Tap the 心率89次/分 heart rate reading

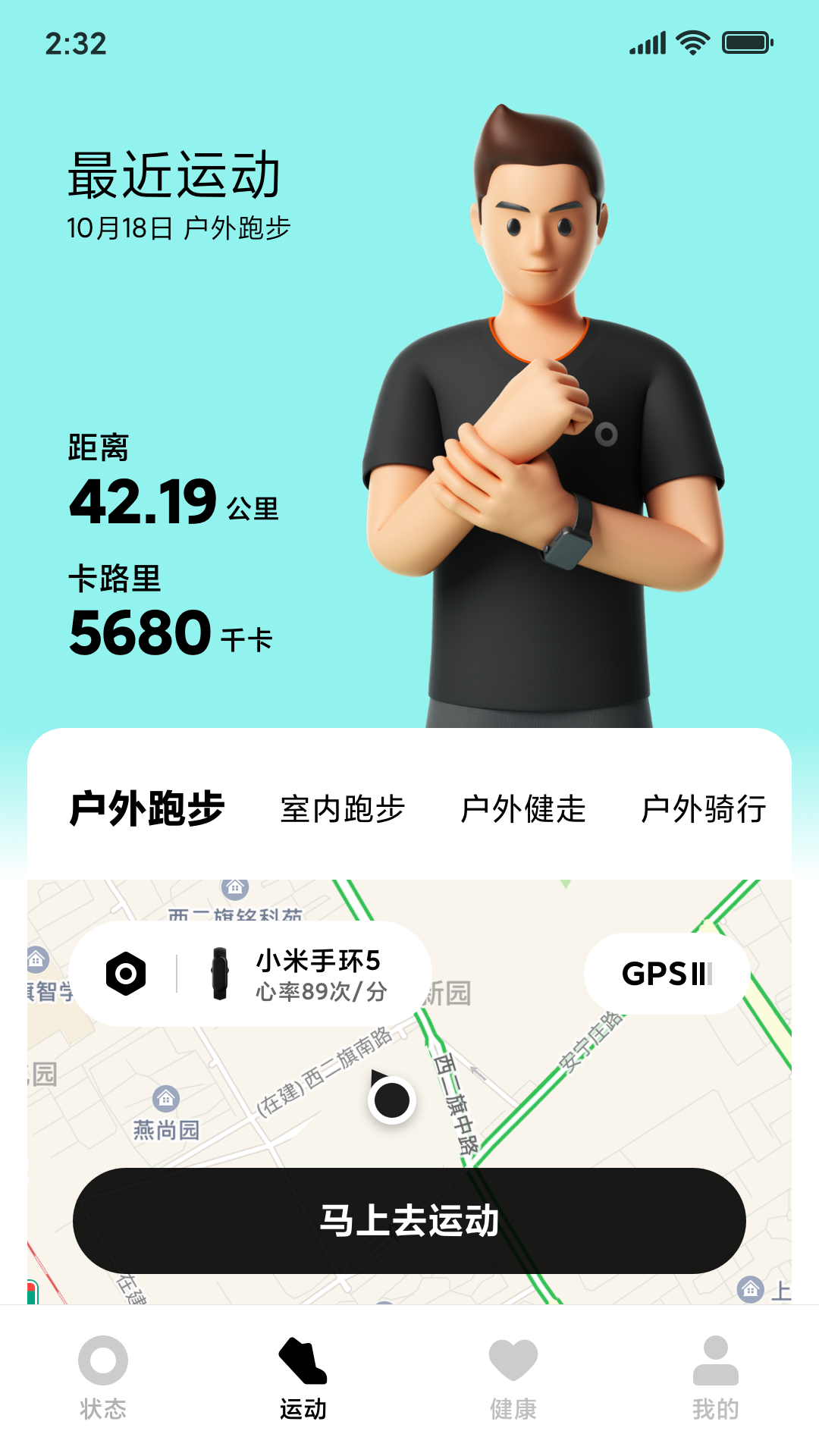coord(319,991)
